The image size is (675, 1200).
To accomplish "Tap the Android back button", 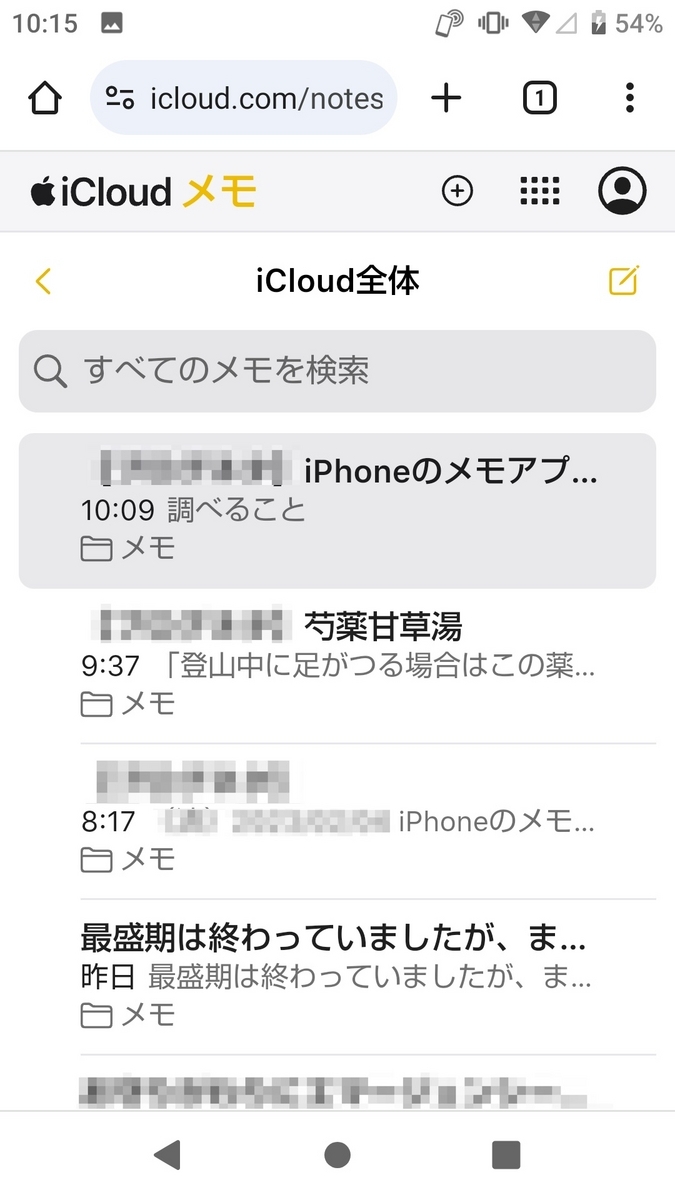I will point(168,1156).
